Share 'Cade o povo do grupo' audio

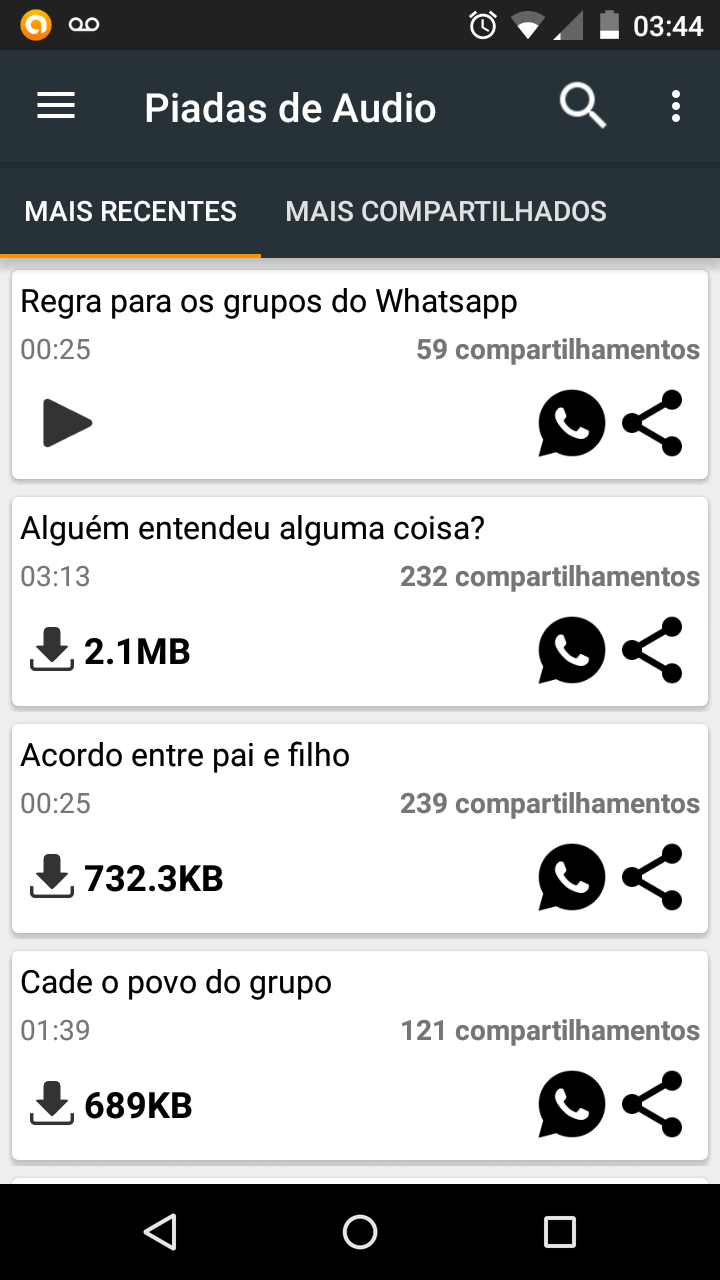coord(653,1105)
